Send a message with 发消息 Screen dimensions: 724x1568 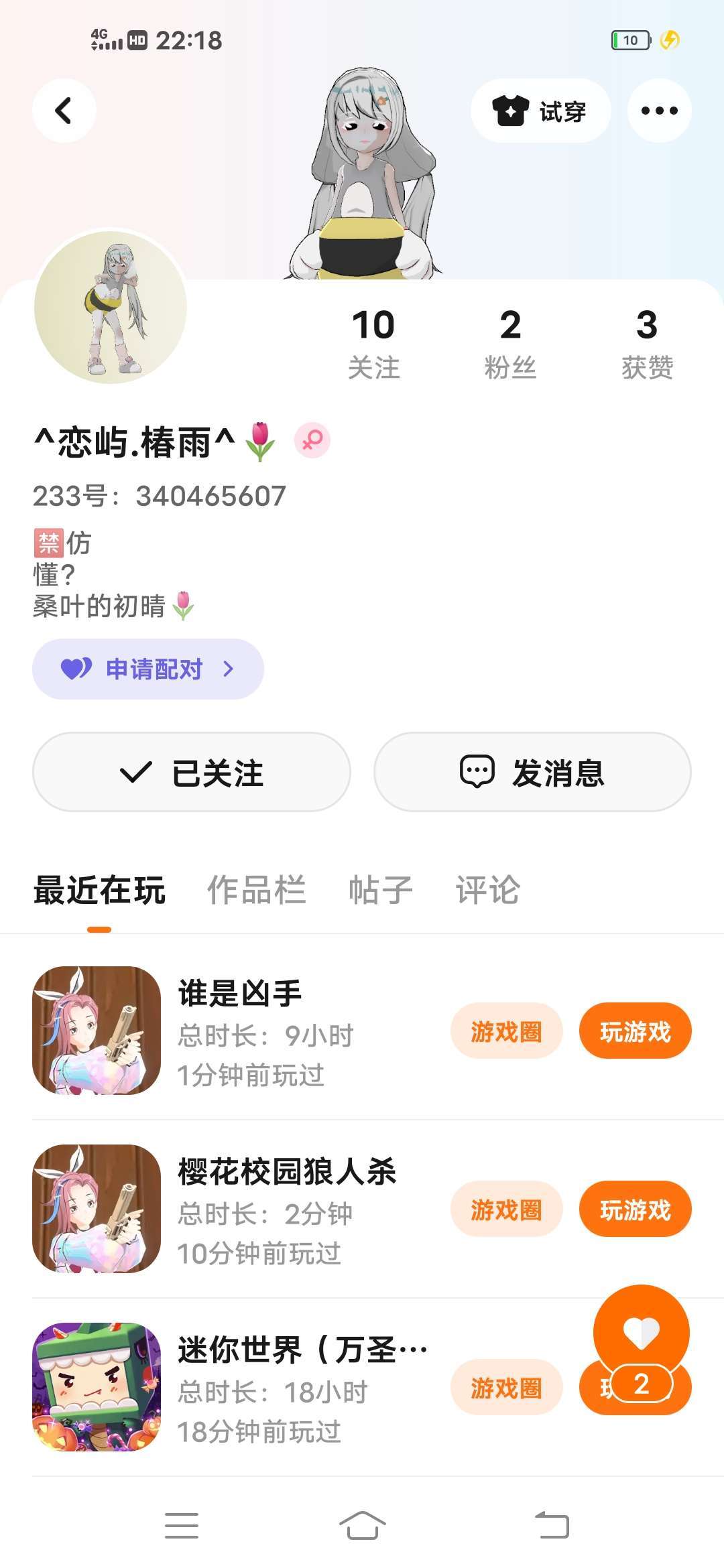click(532, 772)
